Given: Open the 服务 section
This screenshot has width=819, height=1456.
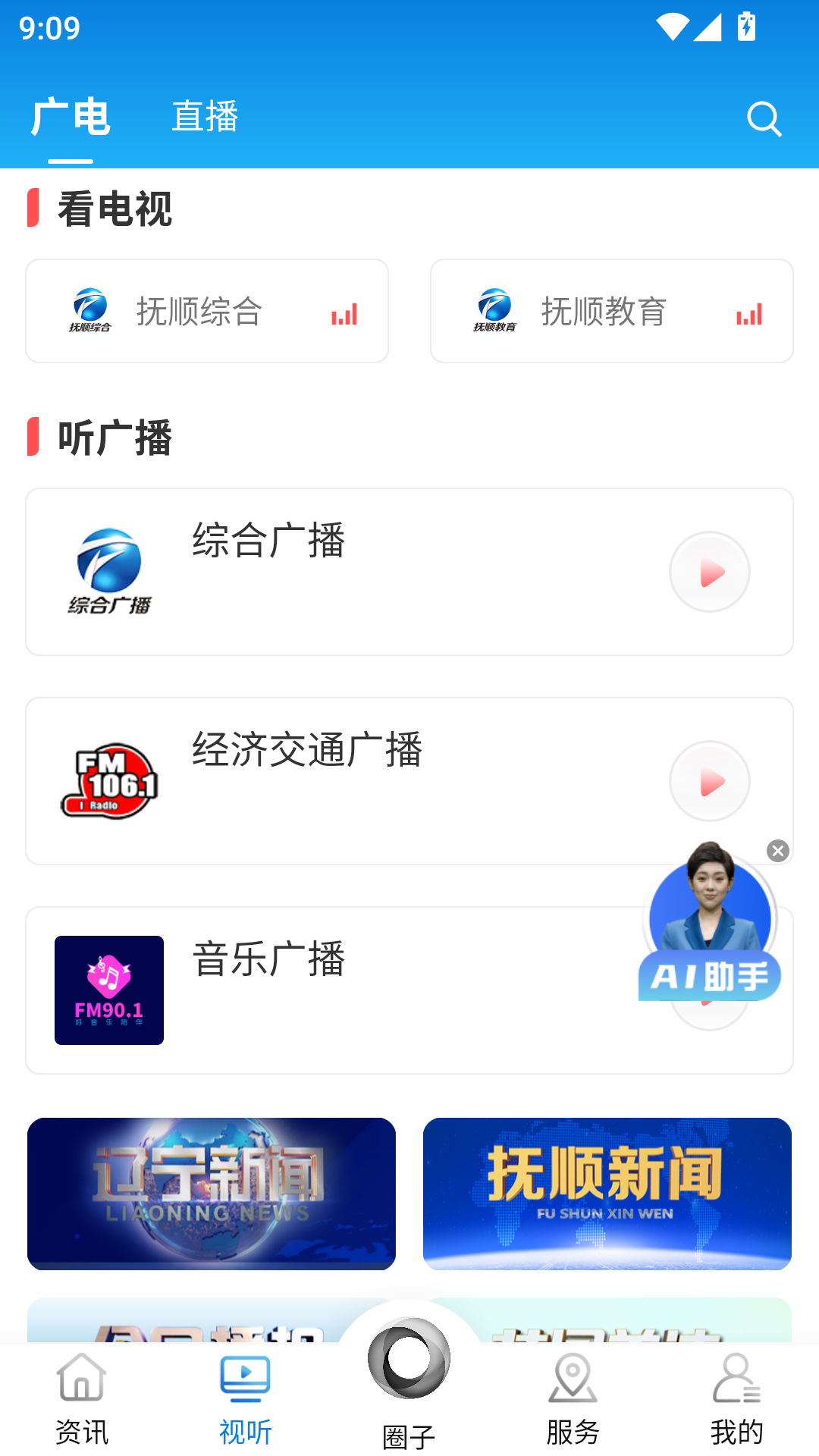Looking at the screenshot, I should click(x=573, y=1403).
